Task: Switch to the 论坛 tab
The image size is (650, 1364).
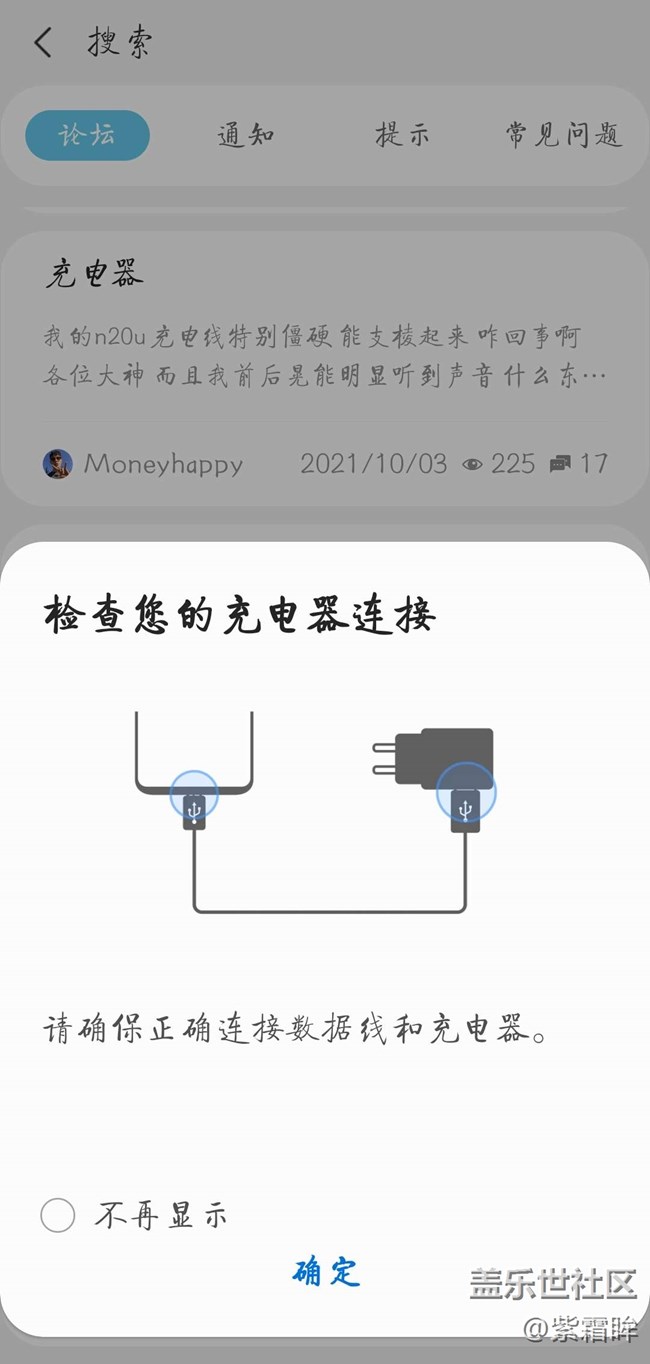Action: (88, 136)
